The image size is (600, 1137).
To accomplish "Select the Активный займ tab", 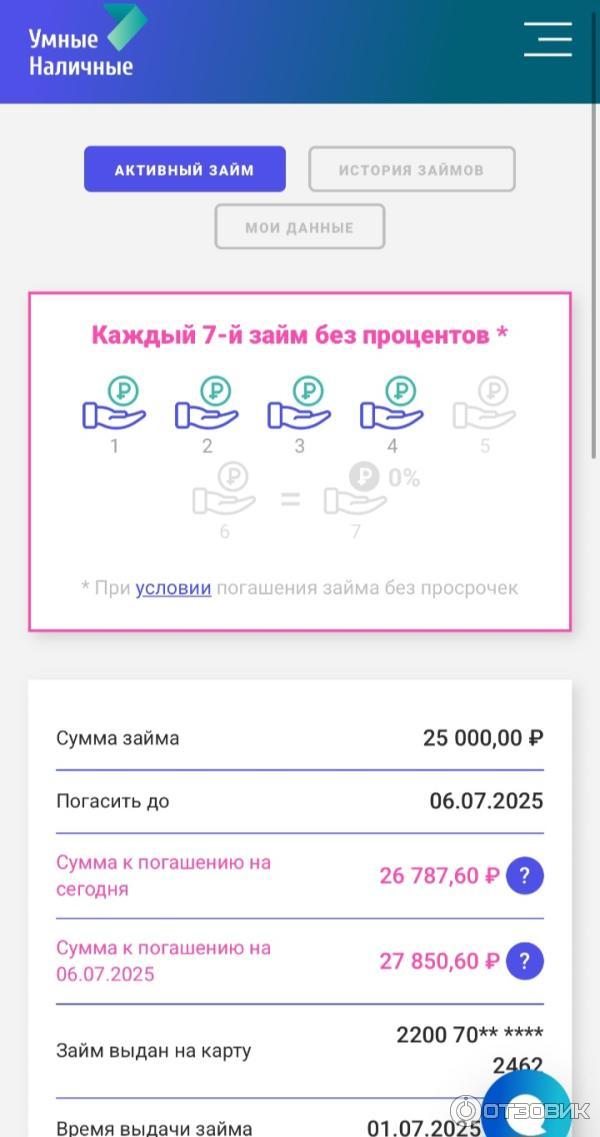I will point(184,169).
